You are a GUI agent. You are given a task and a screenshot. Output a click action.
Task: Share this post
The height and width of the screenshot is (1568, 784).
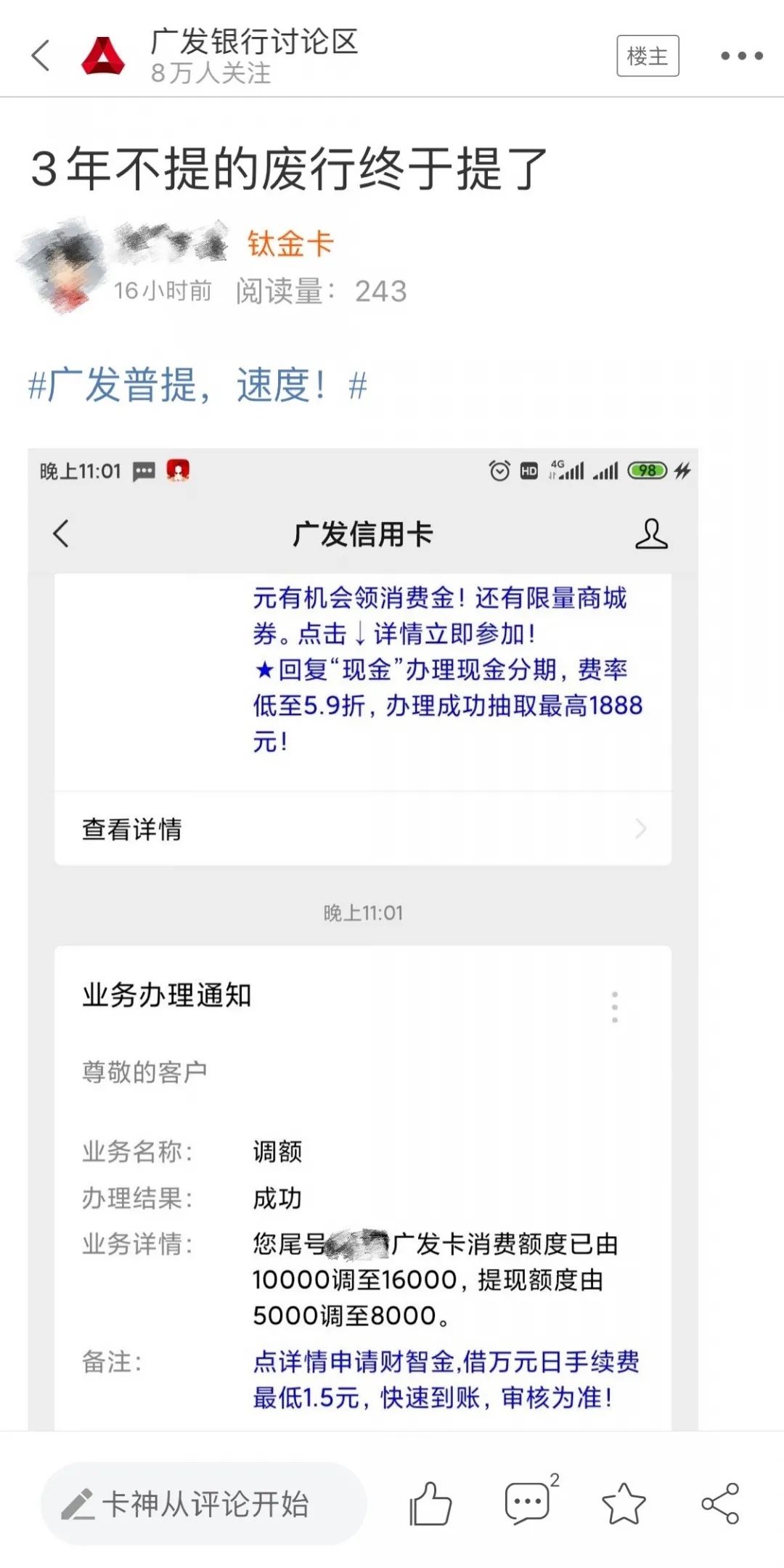(x=720, y=1503)
